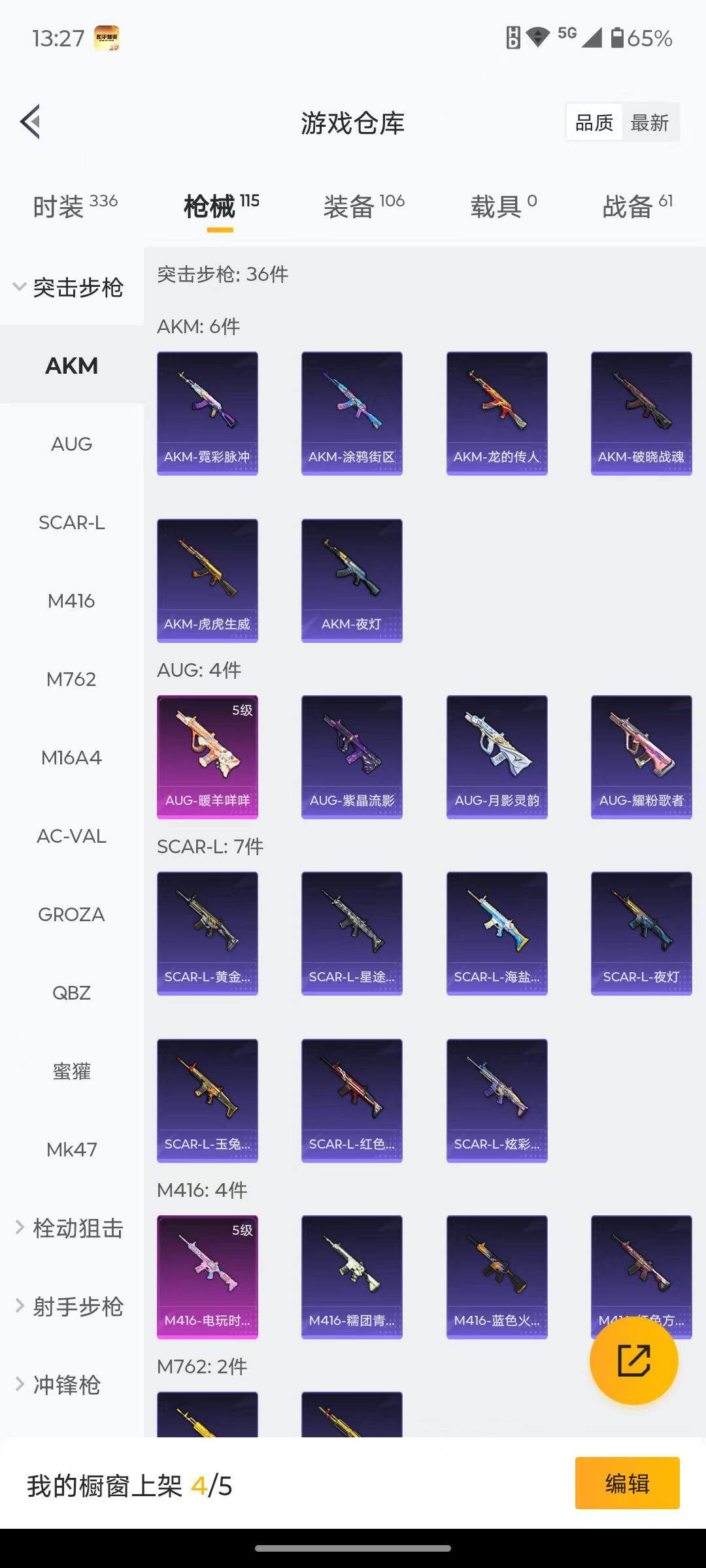The width and height of the screenshot is (706, 1568).
Task: Sort by 最新
Action: [x=649, y=123]
